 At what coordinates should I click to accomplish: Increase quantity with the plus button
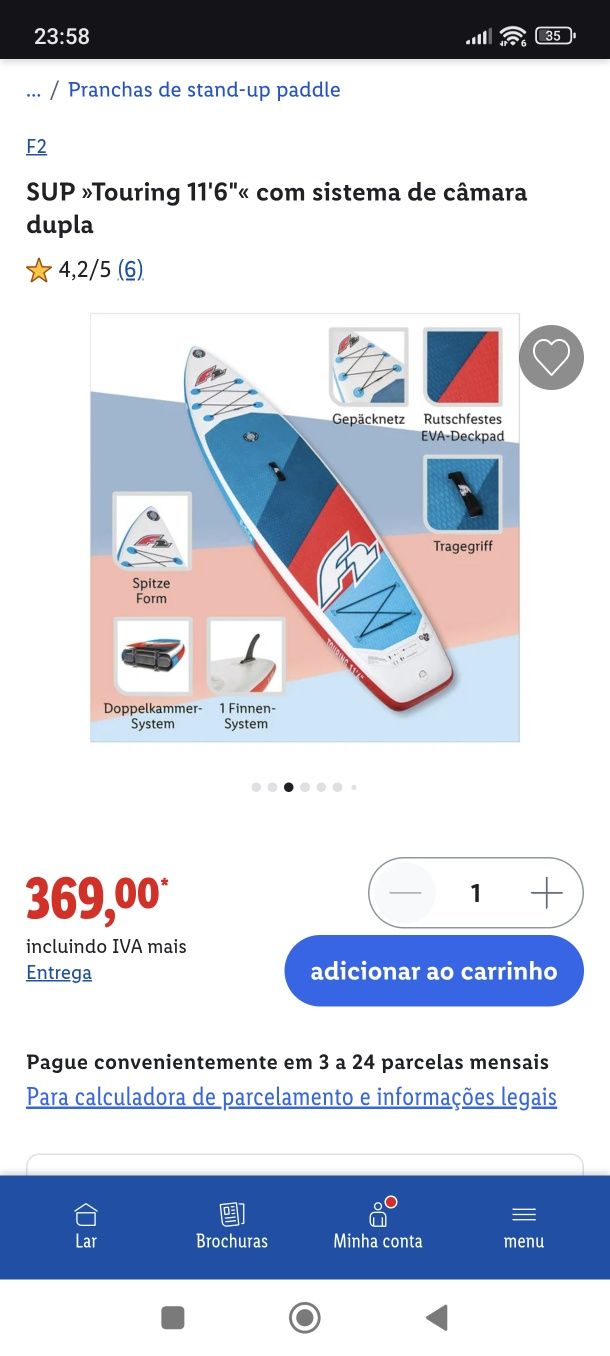pyautogui.click(x=546, y=892)
